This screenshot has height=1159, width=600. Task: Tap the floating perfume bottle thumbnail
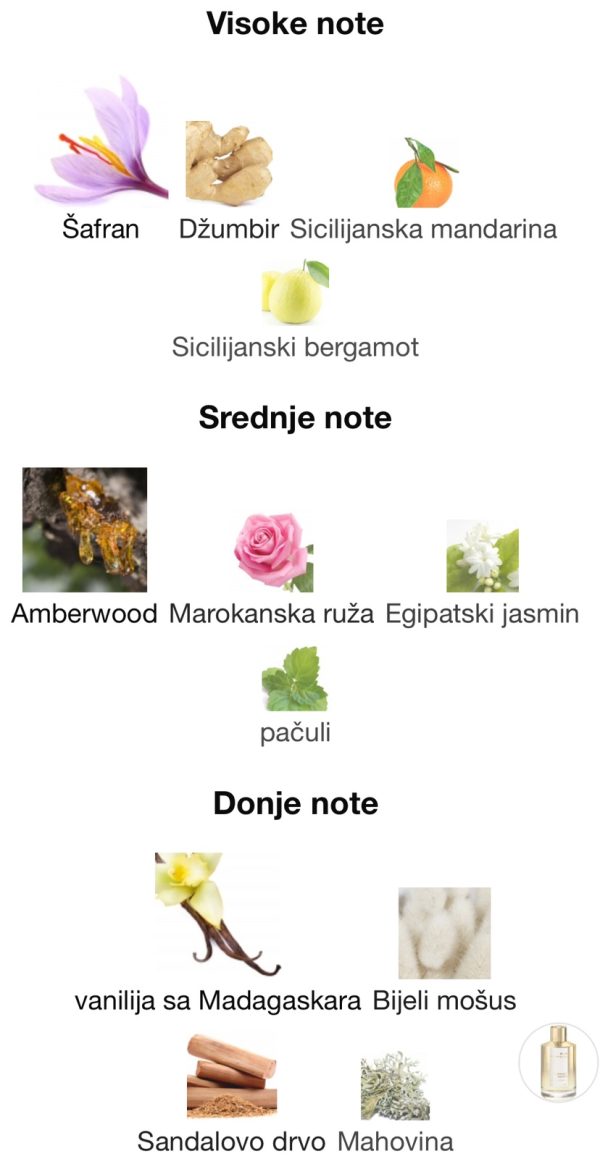559,1063
